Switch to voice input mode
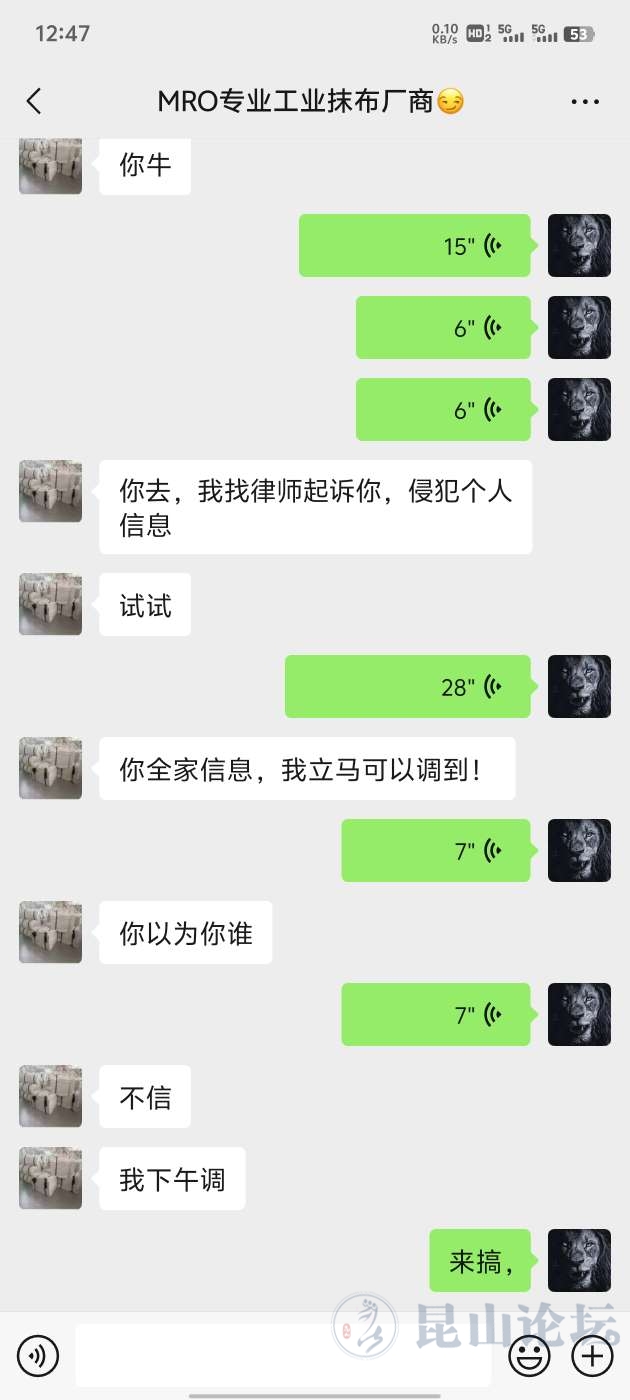The height and width of the screenshot is (1400, 630). (38, 1356)
